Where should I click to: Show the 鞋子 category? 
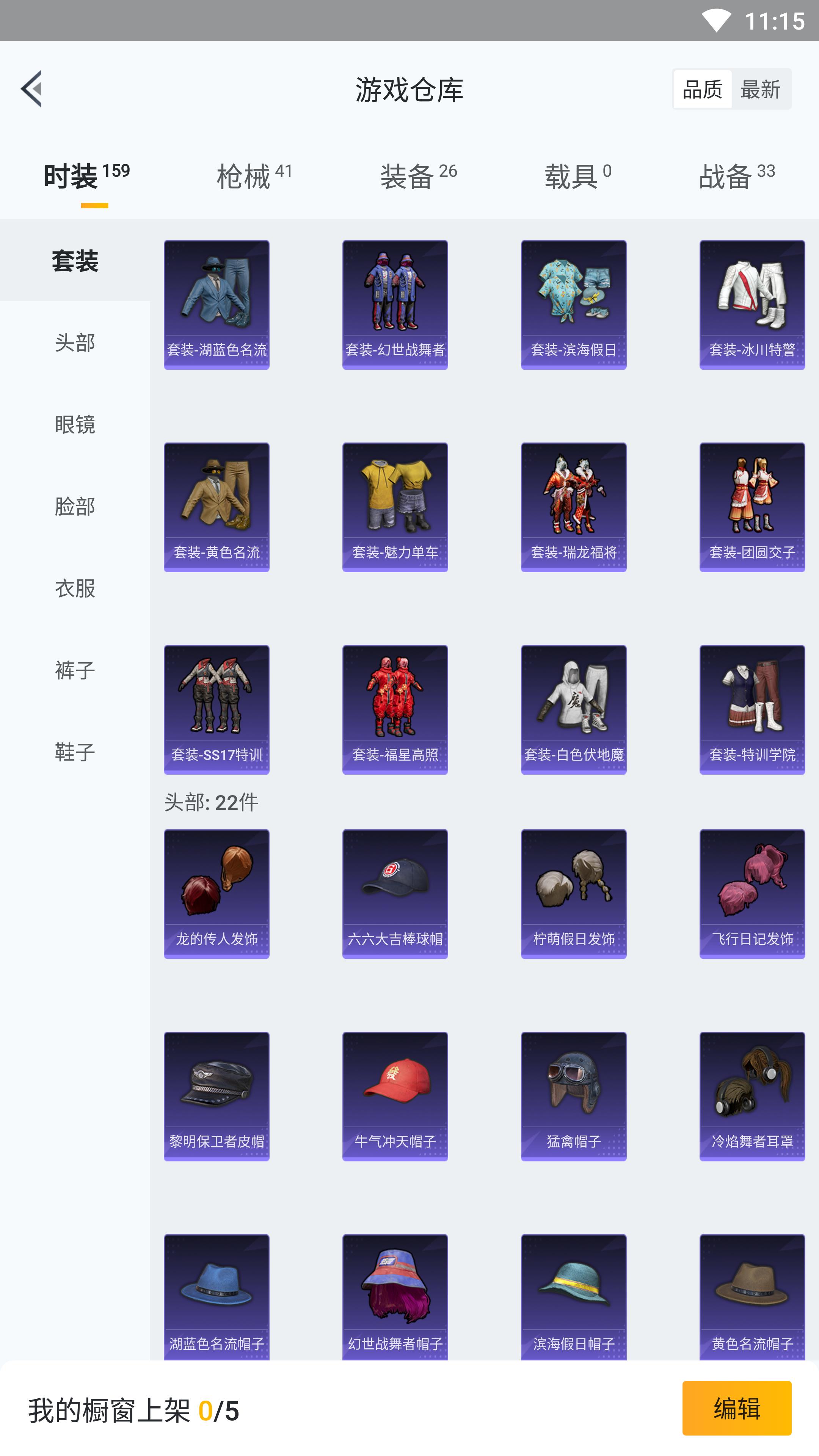pos(75,752)
